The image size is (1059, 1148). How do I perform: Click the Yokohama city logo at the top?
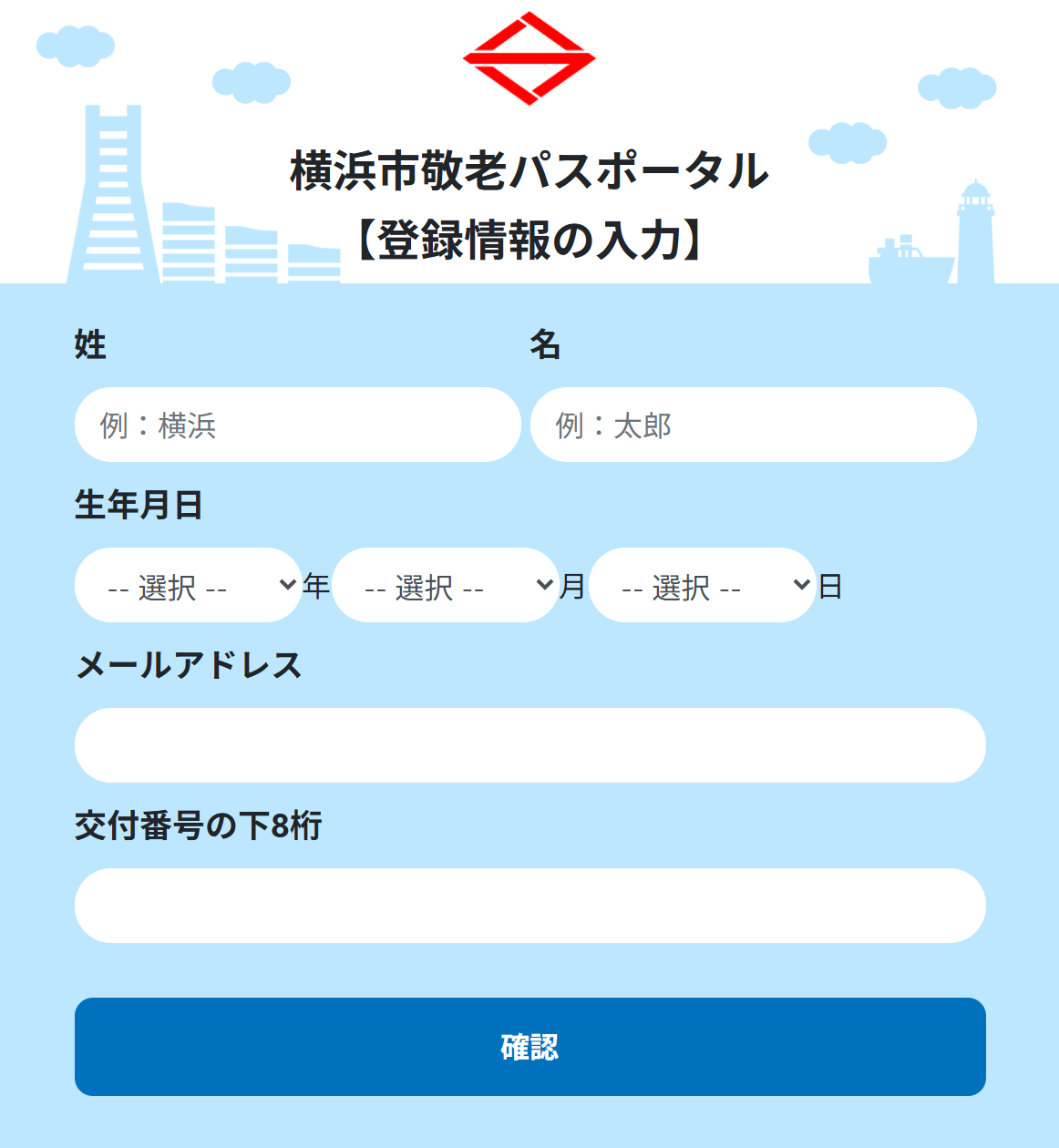[x=529, y=56]
